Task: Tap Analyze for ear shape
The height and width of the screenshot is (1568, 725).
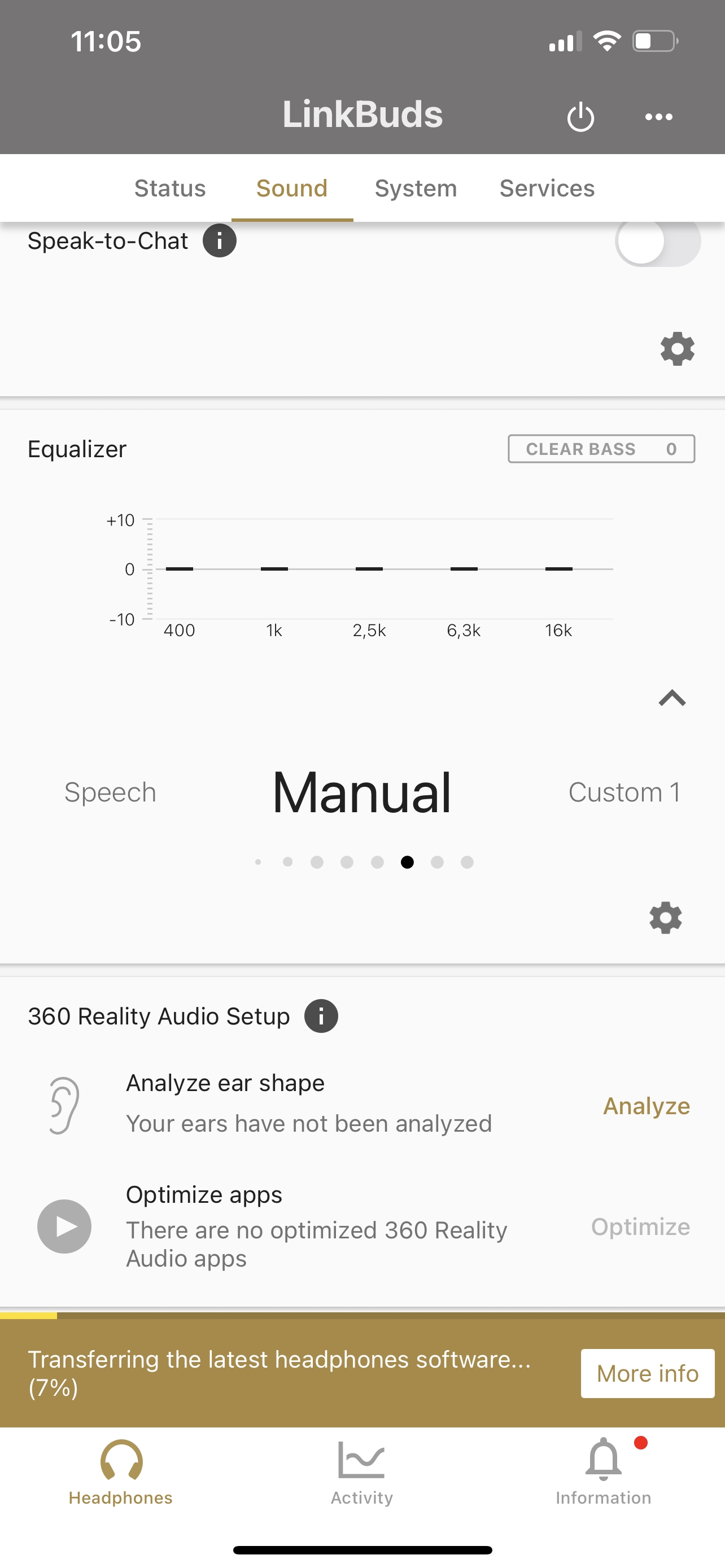Action: (646, 1105)
